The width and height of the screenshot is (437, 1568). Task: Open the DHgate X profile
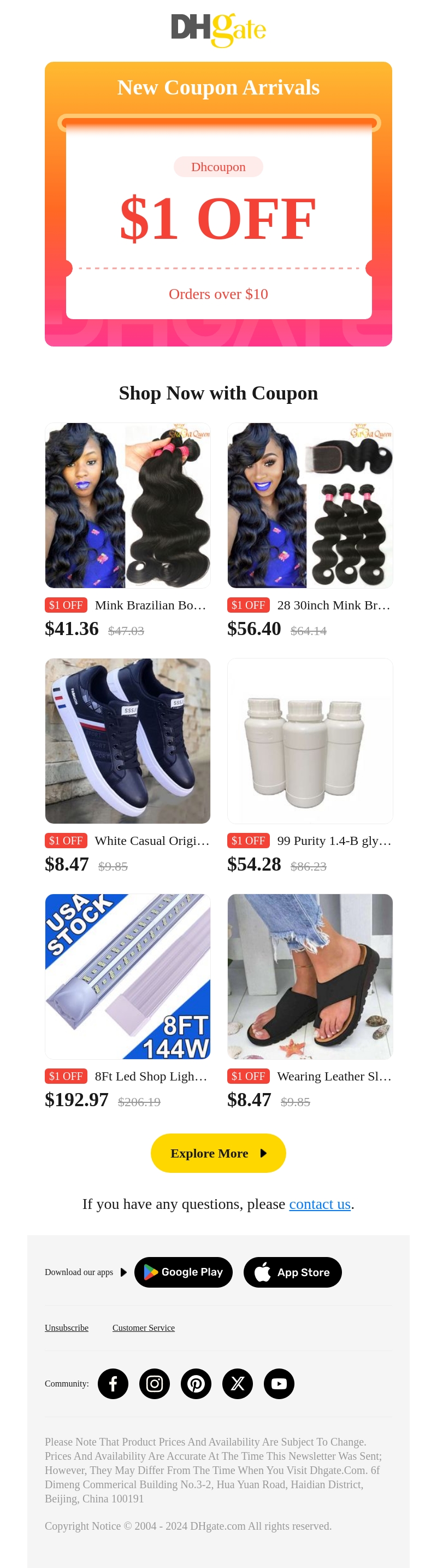[238, 1384]
